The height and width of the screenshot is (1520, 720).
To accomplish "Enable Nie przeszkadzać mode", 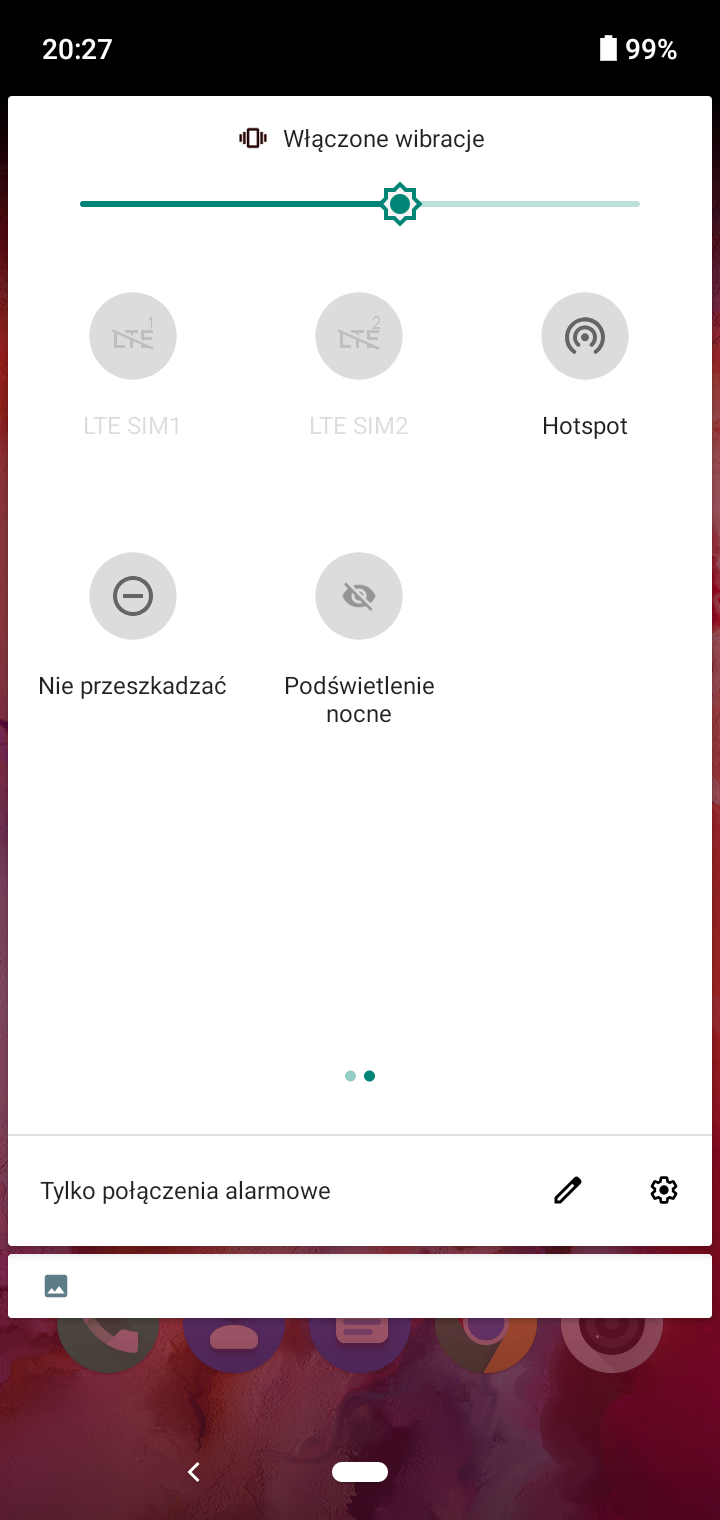I will [x=133, y=596].
